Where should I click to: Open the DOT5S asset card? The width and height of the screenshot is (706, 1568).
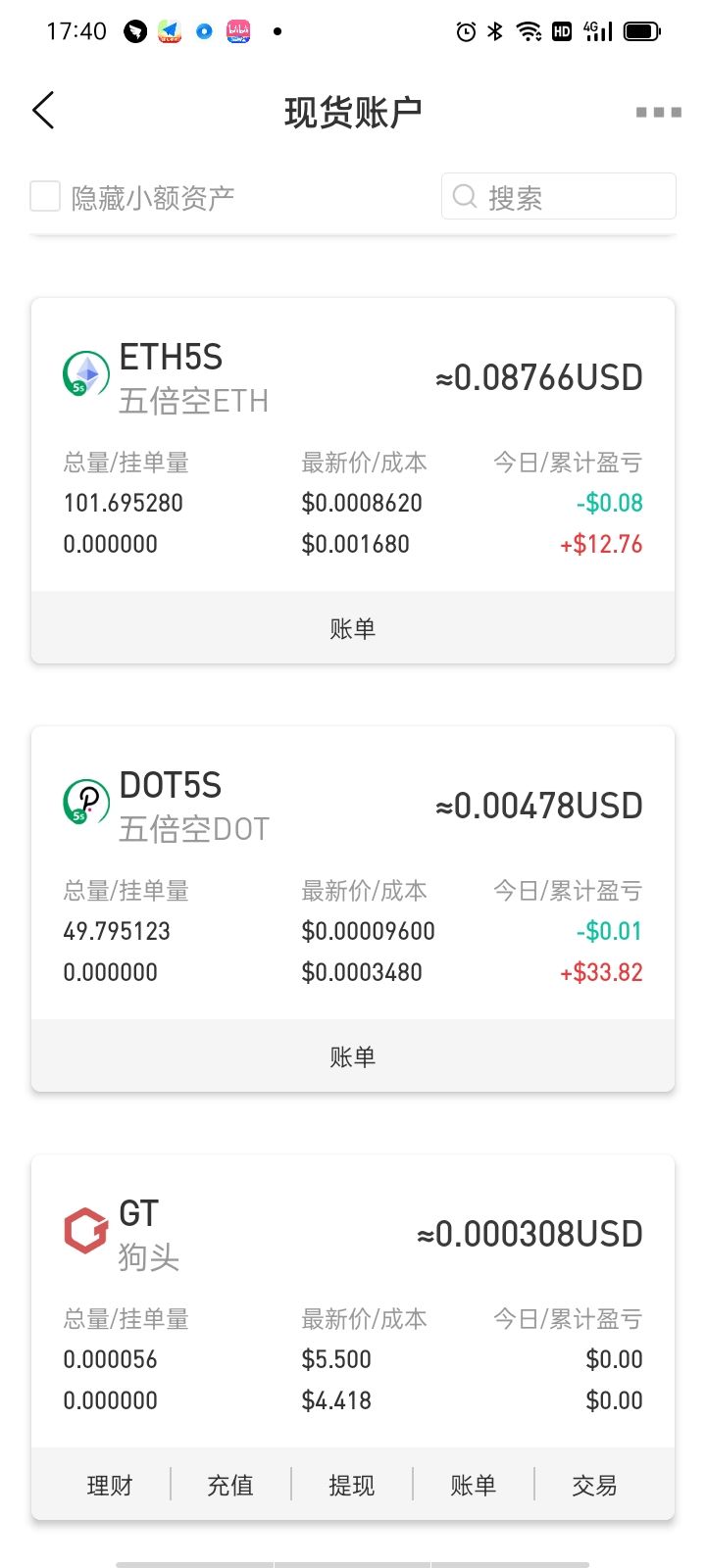pyautogui.click(x=353, y=873)
